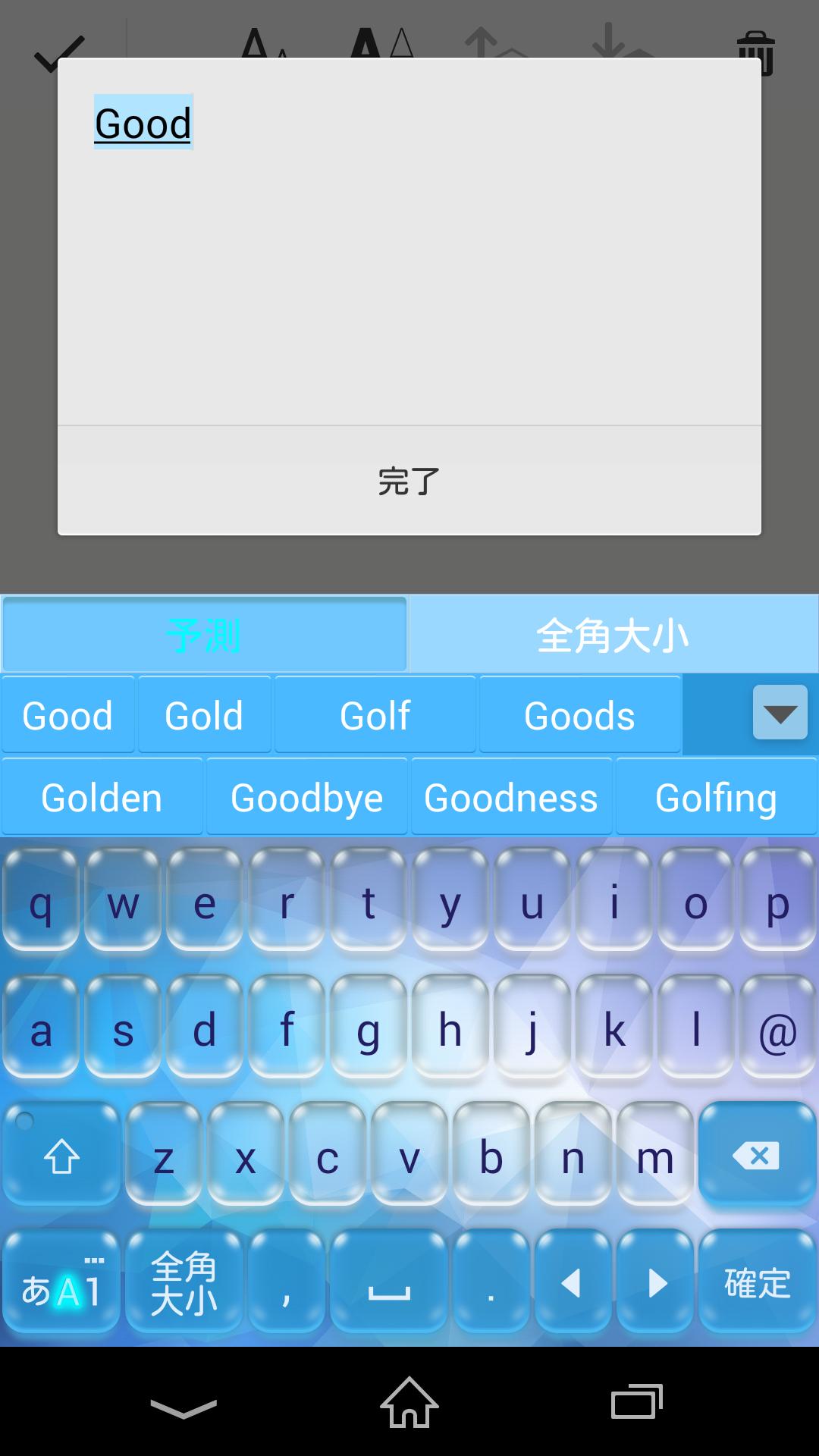This screenshot has height=1456, width=819.
Task: Choose the Golf suggestion
Action: pyautogui.click(x=375, y=715)
